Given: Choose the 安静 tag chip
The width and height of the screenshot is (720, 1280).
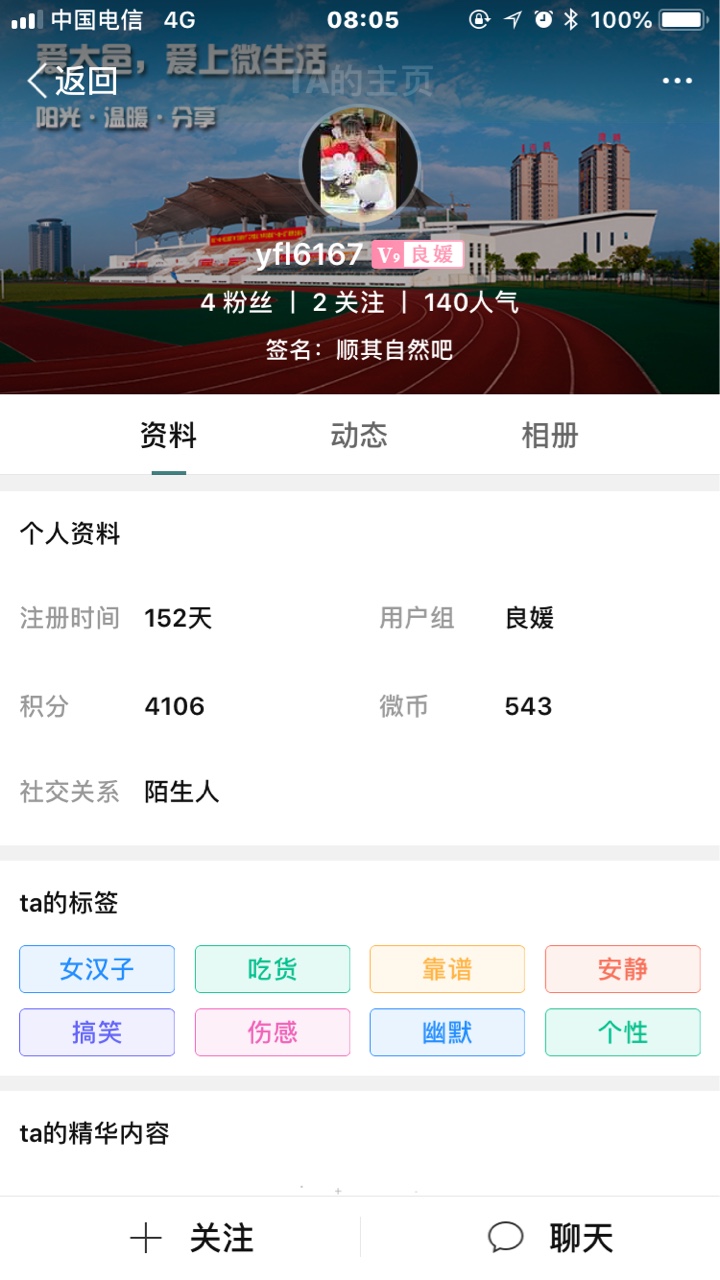Looking at the screenshot, I should [622, 969].
